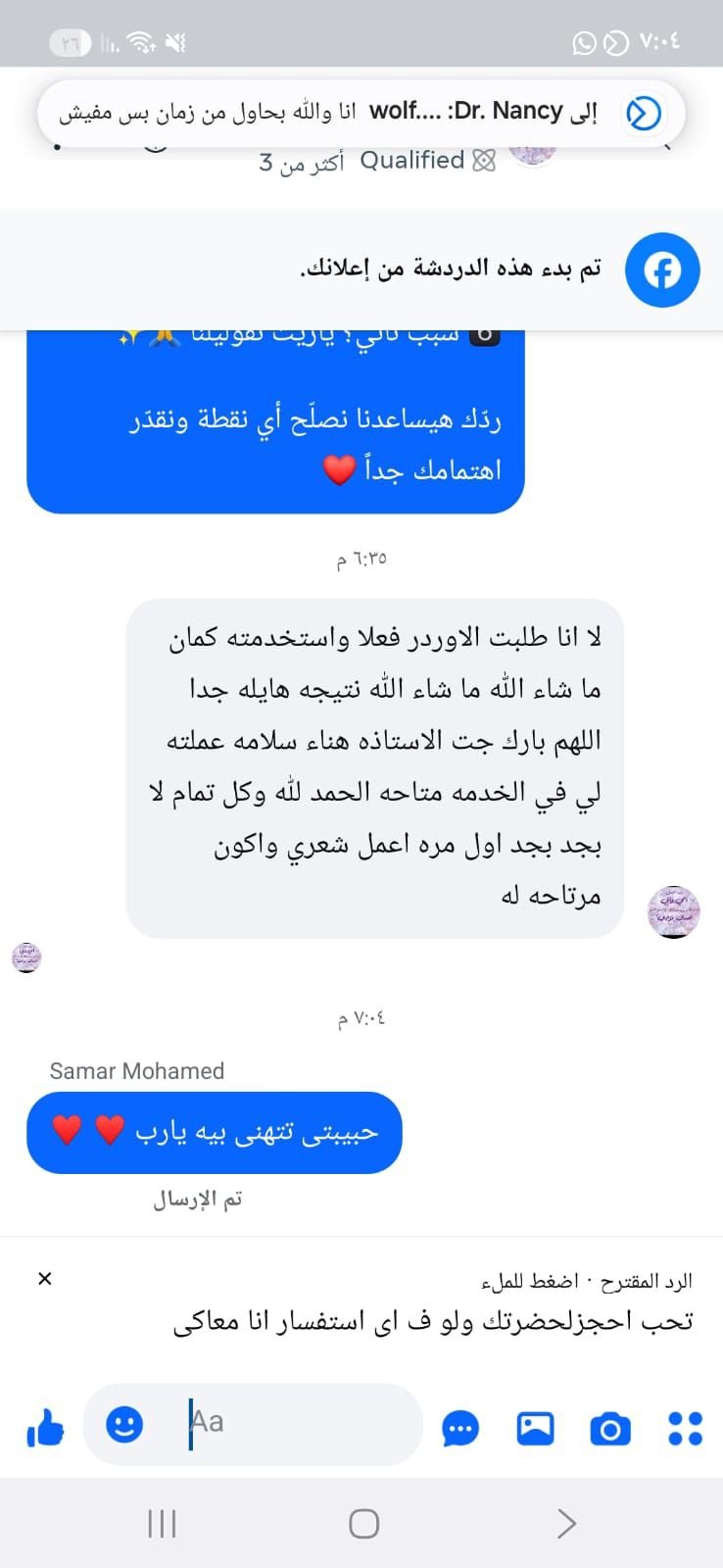The image size is (723, 1568).
Task: Tap the recents button in the navigation bar
Action: pos(161,1523)
